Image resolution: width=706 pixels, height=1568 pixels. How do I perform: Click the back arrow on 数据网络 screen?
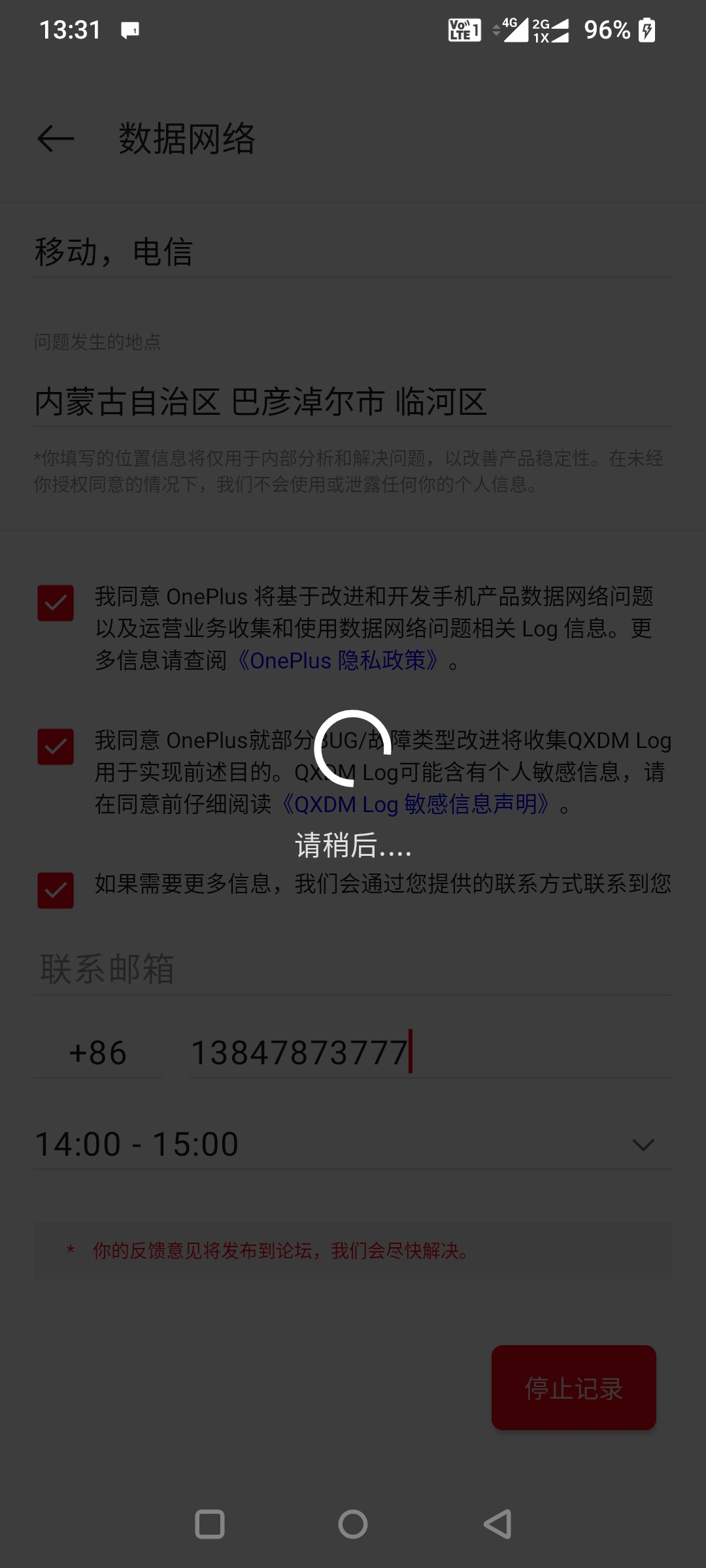(55, 138)
